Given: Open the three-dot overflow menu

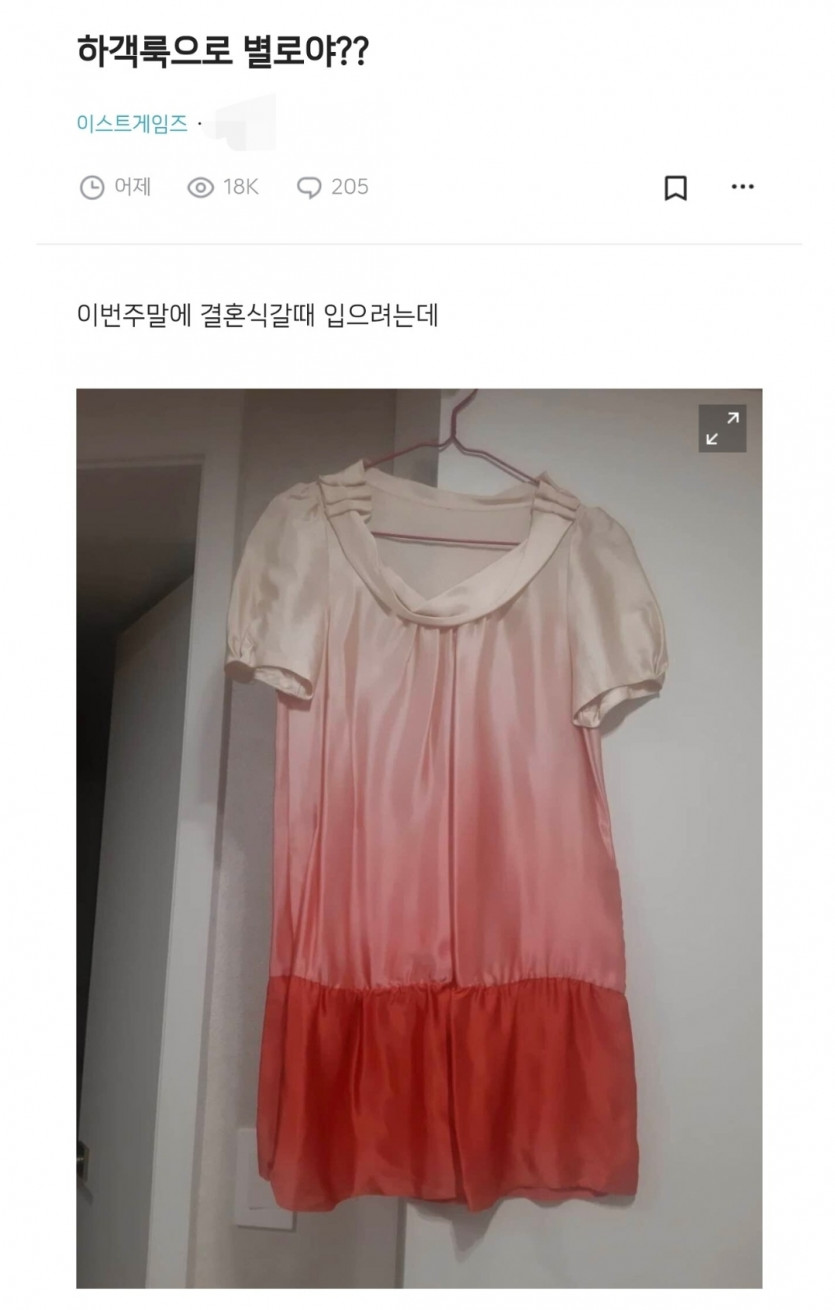Looking at the screenshot, I should 742,187.
